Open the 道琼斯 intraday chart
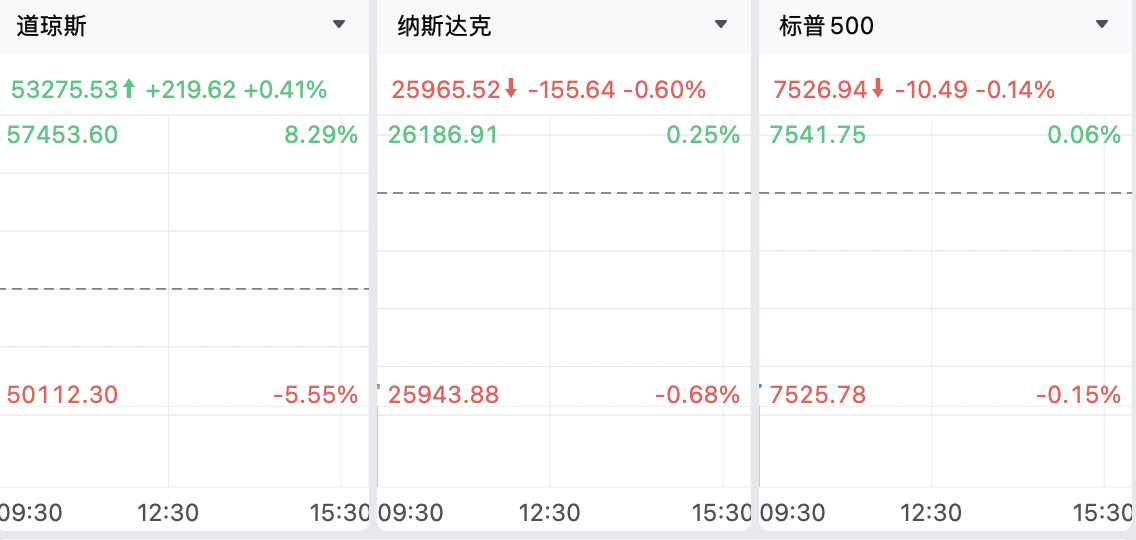This screenshot has width=1136, height=540. click(185, 301)
